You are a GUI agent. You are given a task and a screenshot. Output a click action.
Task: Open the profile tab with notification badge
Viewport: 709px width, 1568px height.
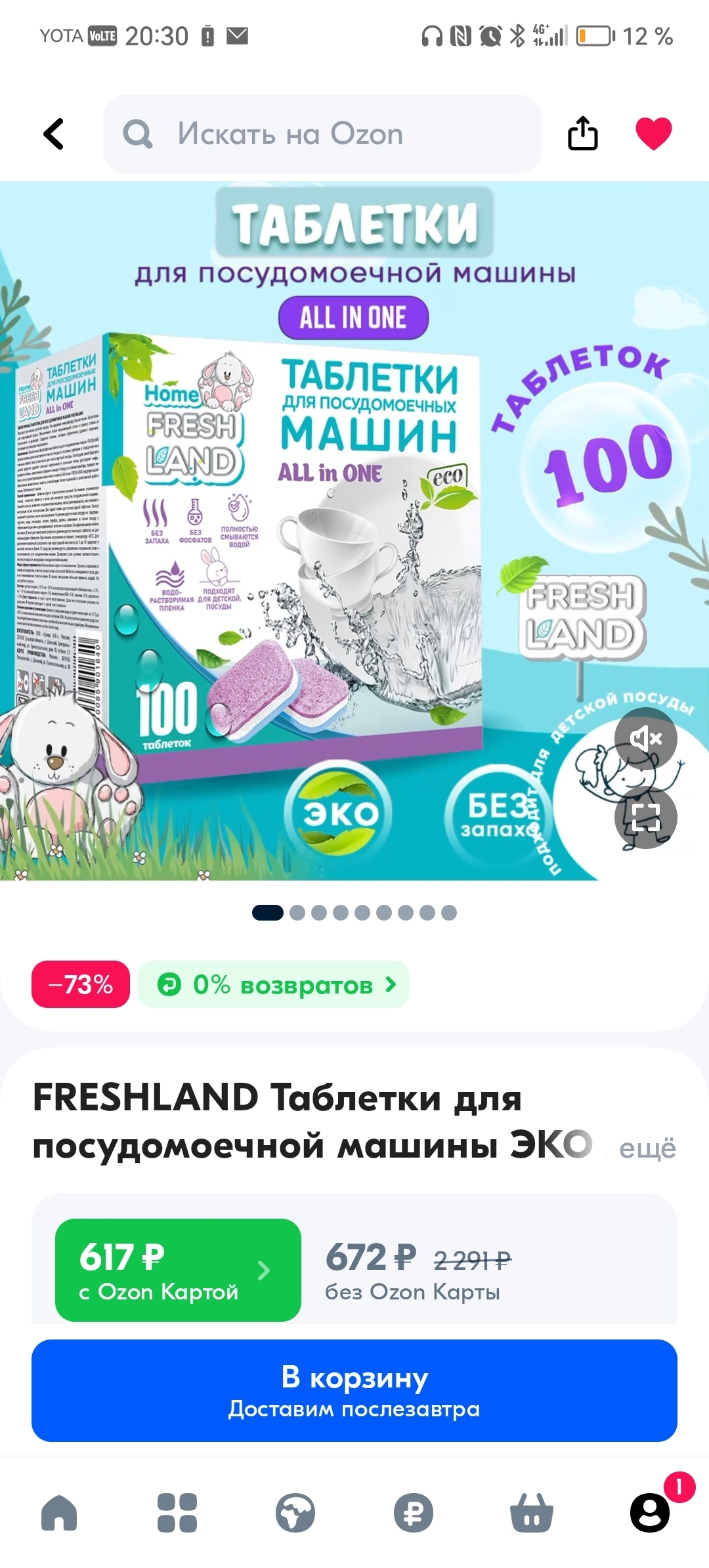pyautogui.click(x=650, y=1513)
